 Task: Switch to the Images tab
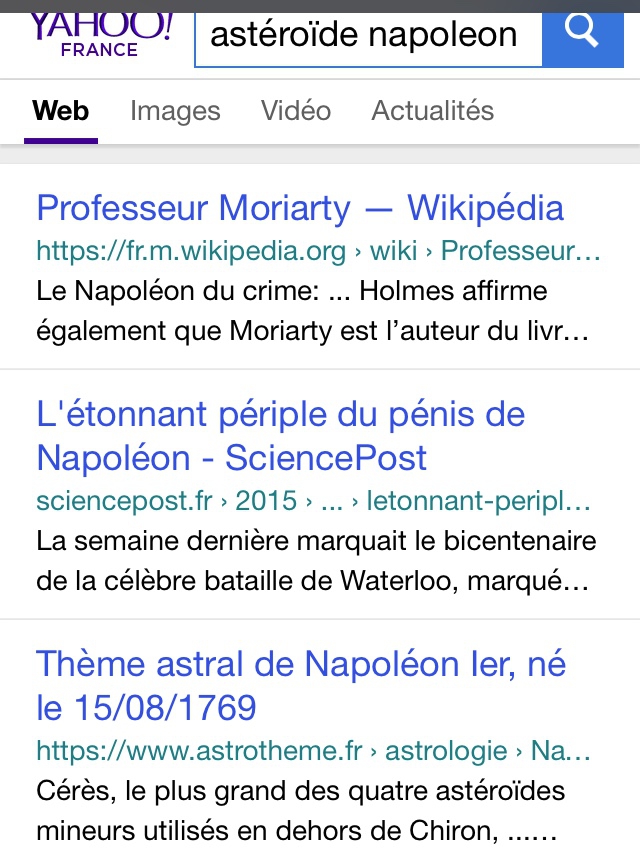pos(175,110)
